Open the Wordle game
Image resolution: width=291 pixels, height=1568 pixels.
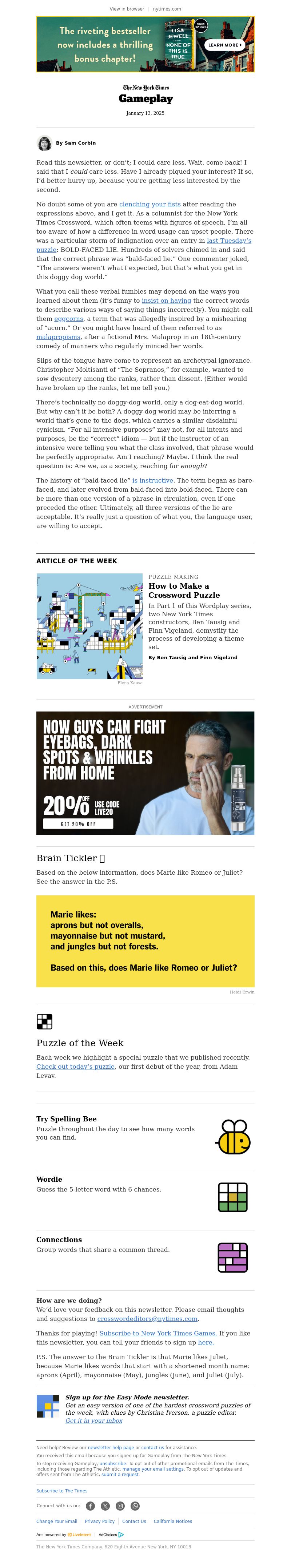pos(49,1179)
